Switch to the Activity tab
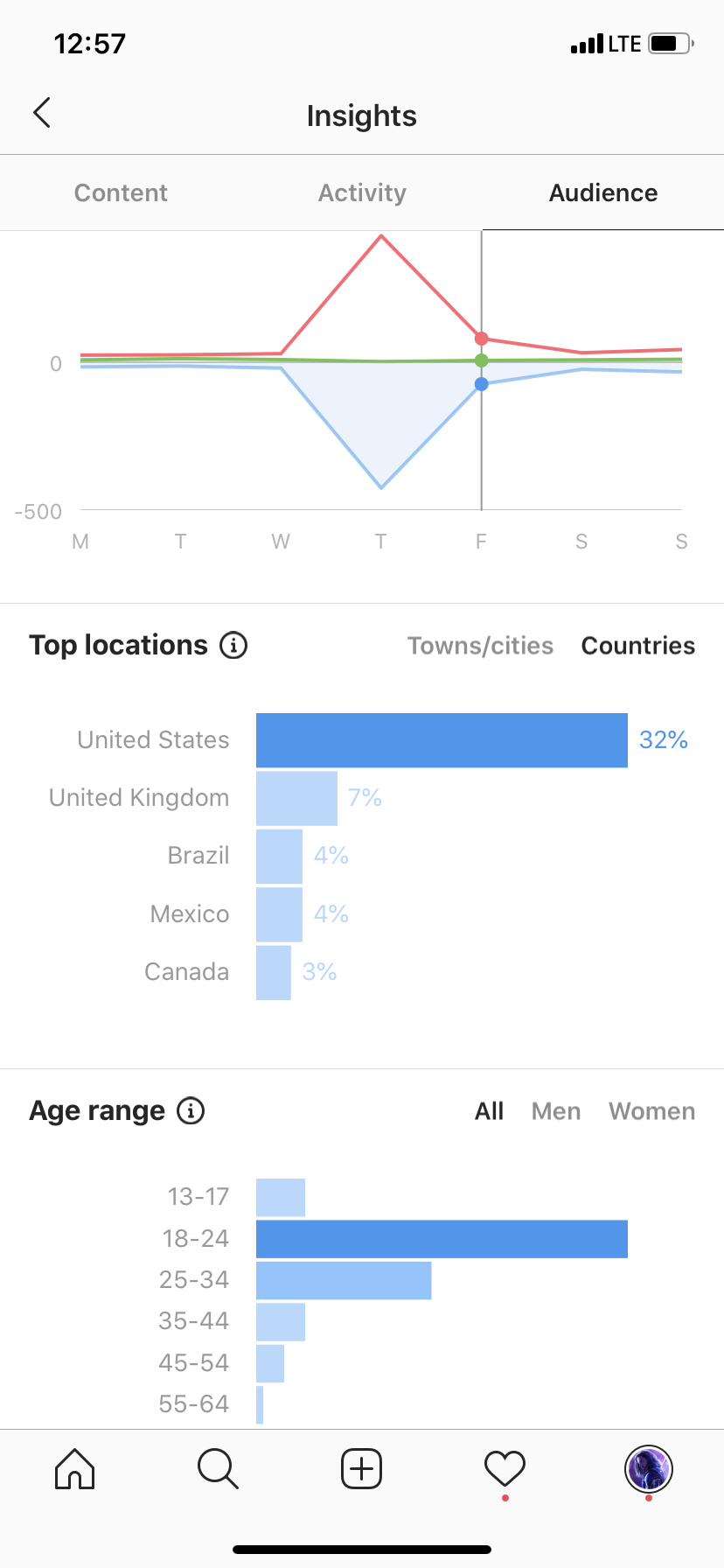Image resolution: width=724 pixels, height=1568 pixels. coord(362,192)
